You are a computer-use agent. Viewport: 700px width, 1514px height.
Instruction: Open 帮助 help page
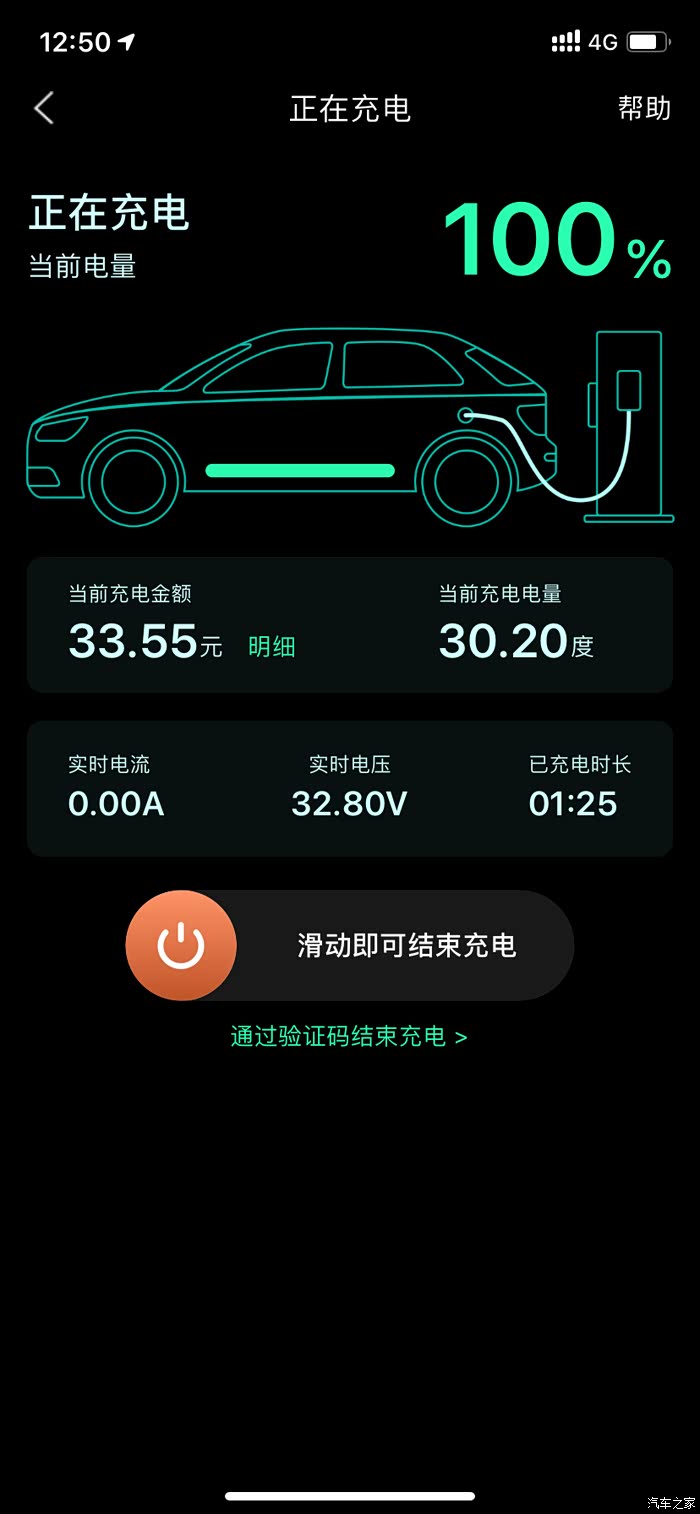pyautogui.click(x=644, y=108)
